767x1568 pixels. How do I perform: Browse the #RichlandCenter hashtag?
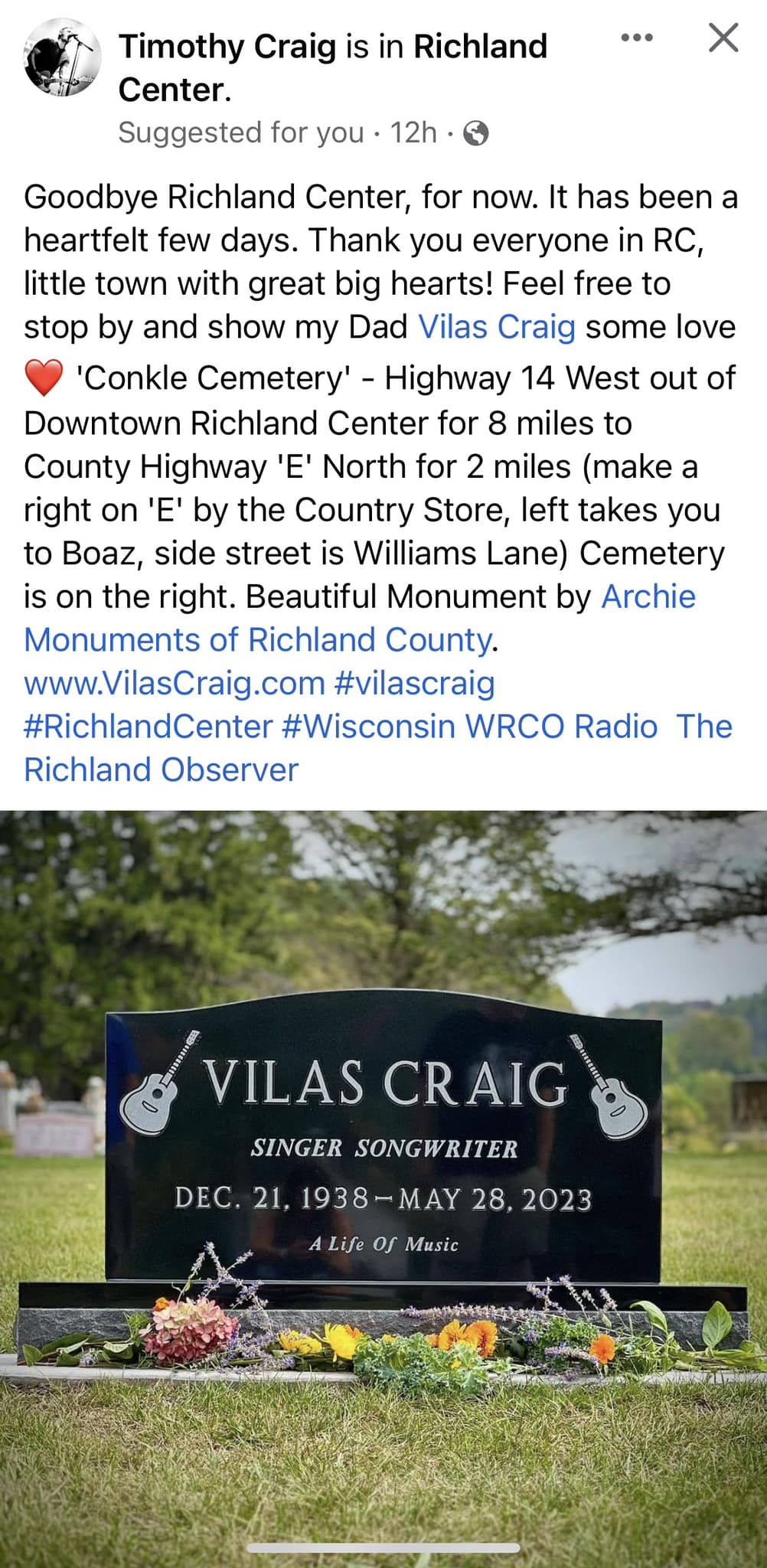coord(149,727)
